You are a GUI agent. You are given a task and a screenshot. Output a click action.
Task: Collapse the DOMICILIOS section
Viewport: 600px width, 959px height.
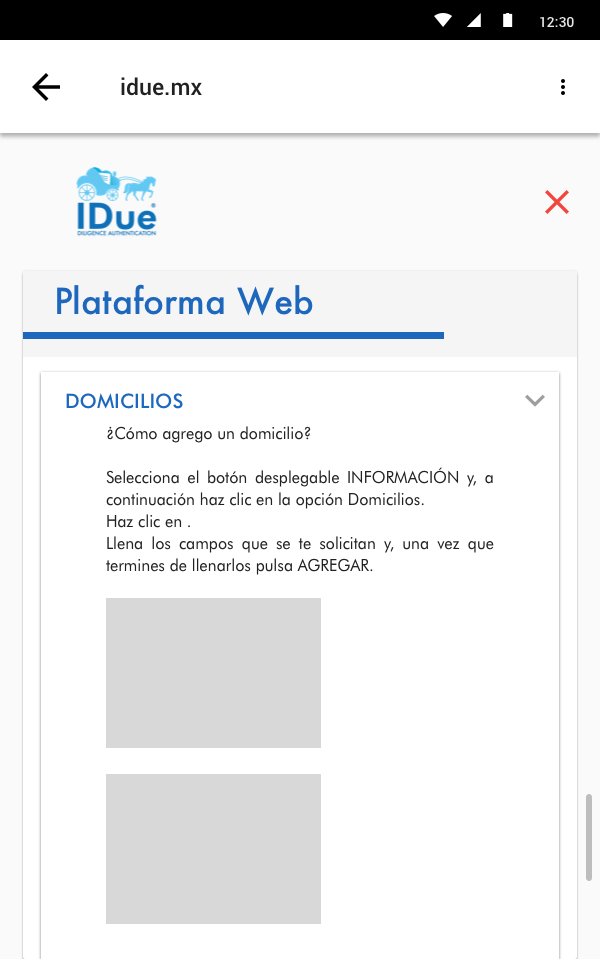[x=535, y=401]
